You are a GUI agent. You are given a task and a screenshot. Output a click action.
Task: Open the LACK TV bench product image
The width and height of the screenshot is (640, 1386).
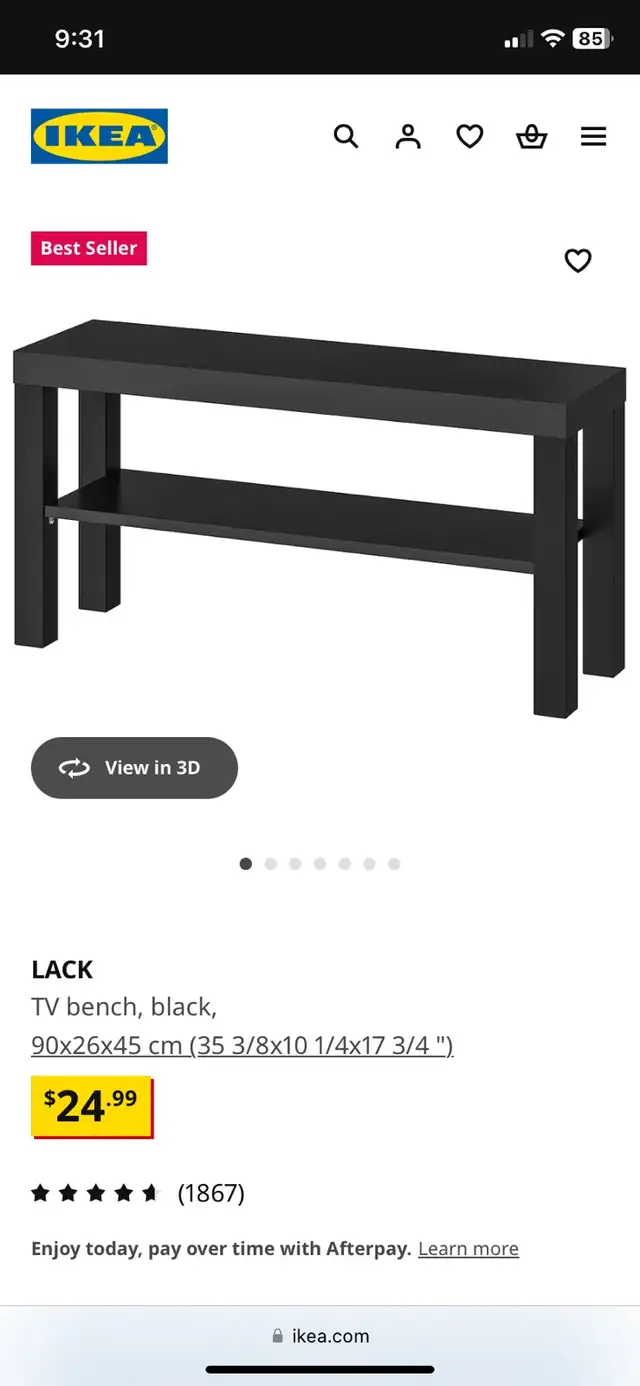(320, 518)
